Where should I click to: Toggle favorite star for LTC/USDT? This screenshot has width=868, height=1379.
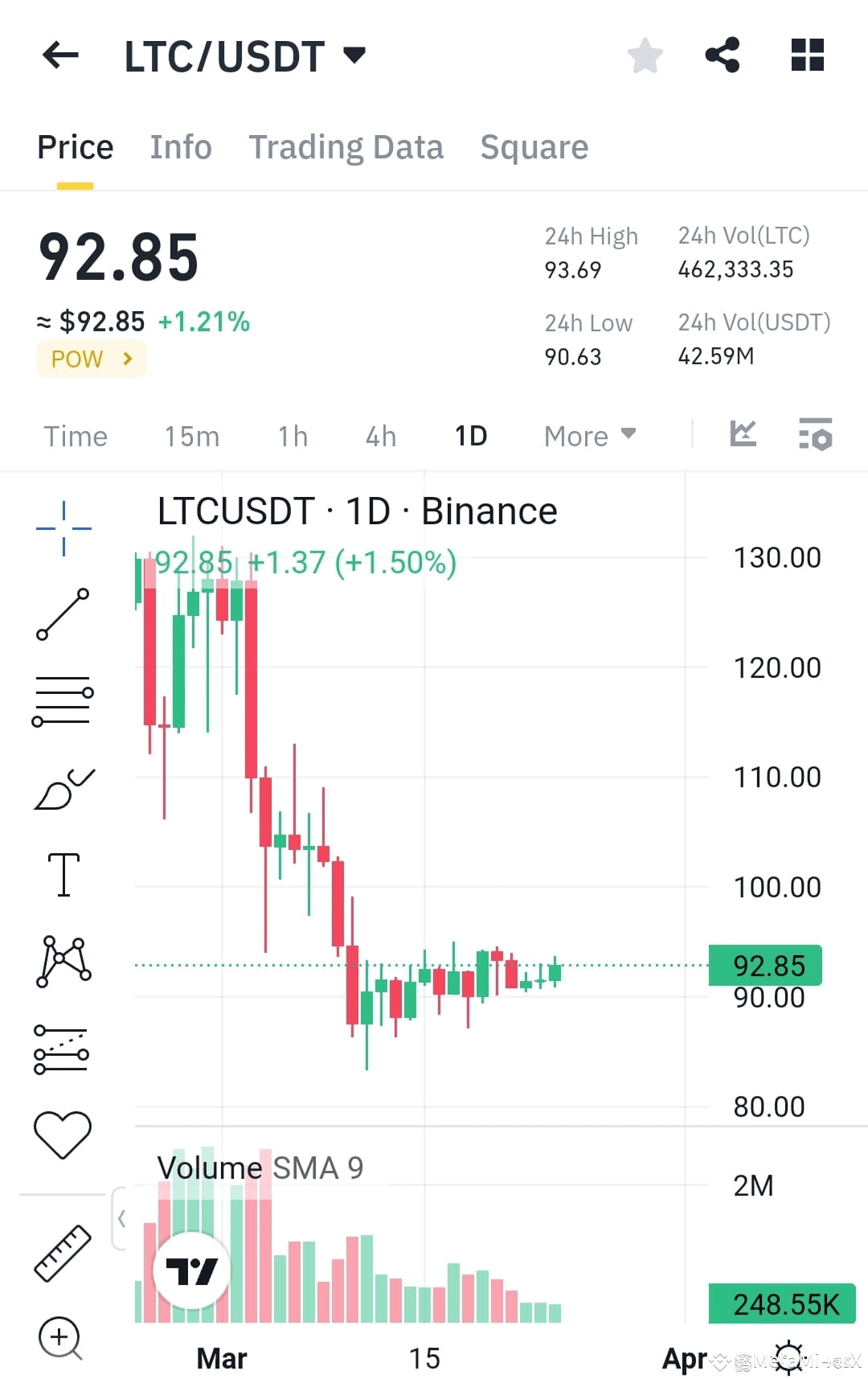(645, 55)
